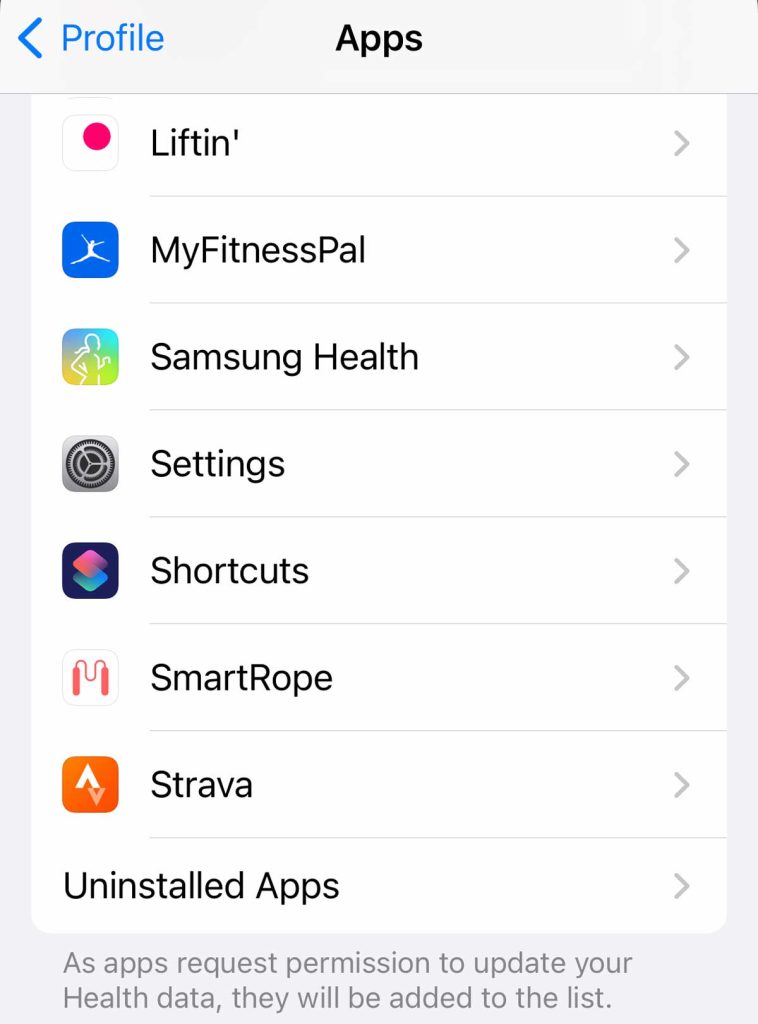
Task: View Shortcuts health data access
Action: [x=378, y=571]
